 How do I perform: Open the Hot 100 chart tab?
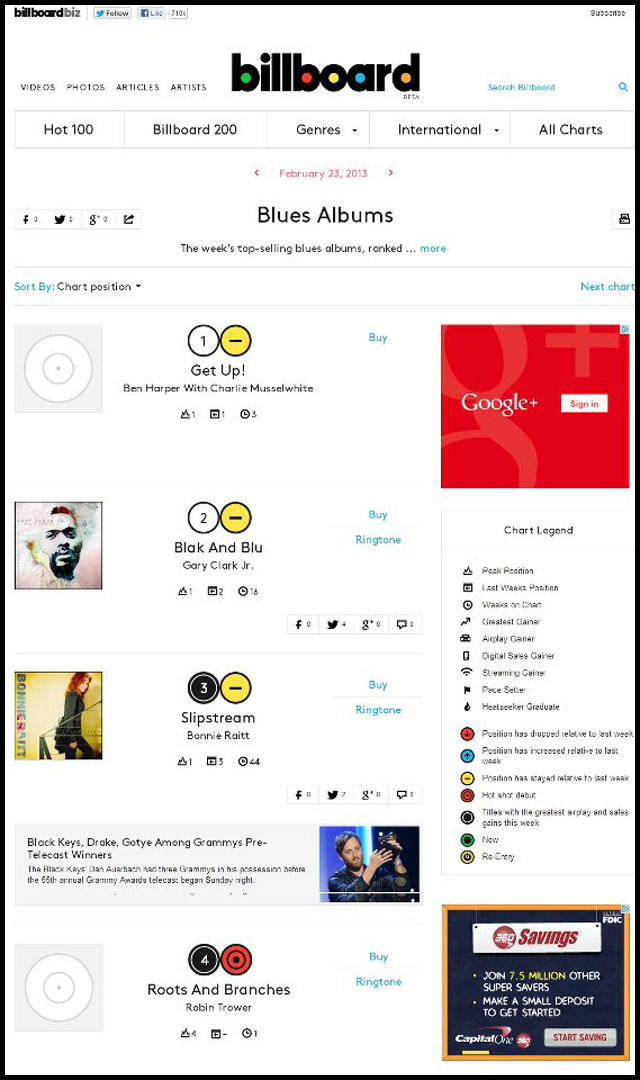click(x=69, y=129)
